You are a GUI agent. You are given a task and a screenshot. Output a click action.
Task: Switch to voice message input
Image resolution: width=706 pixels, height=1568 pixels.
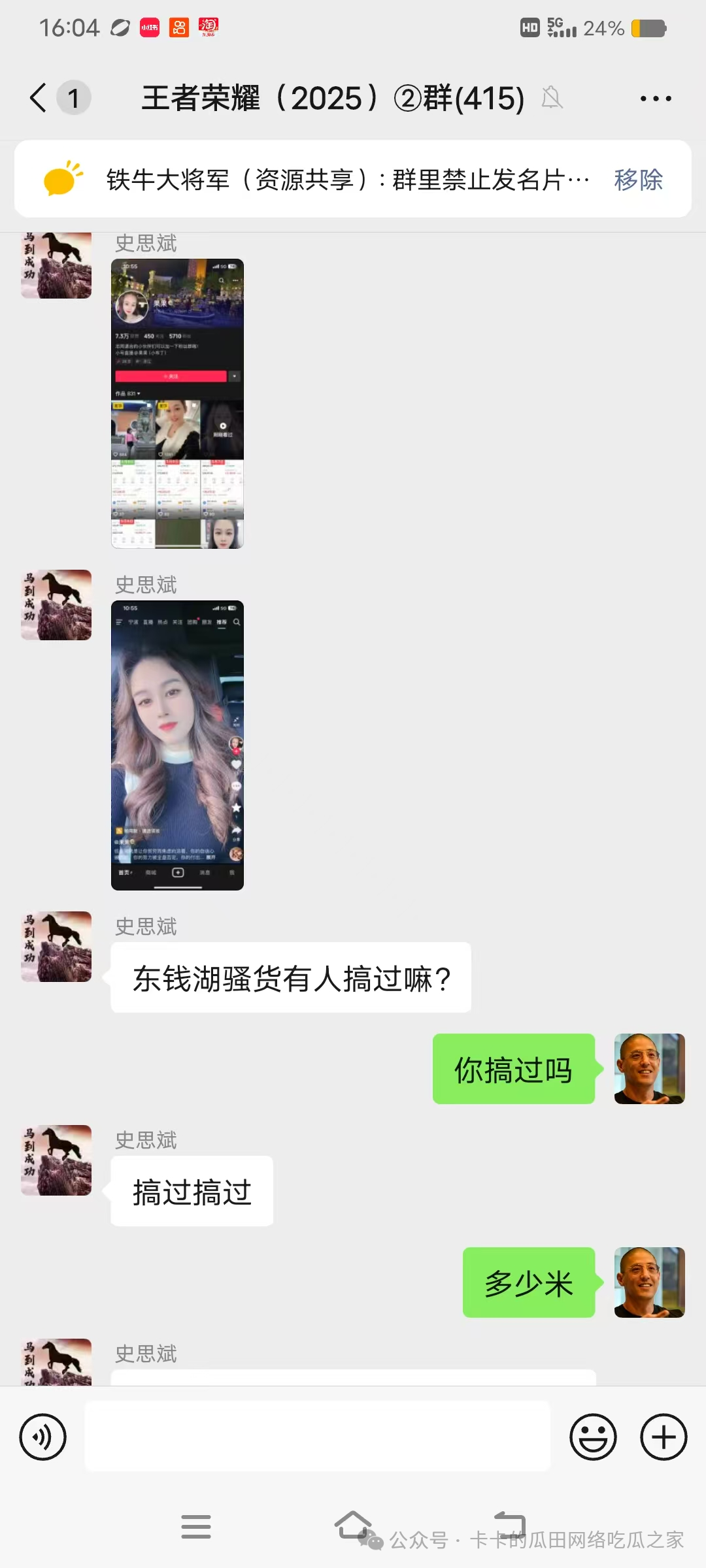43,1437
